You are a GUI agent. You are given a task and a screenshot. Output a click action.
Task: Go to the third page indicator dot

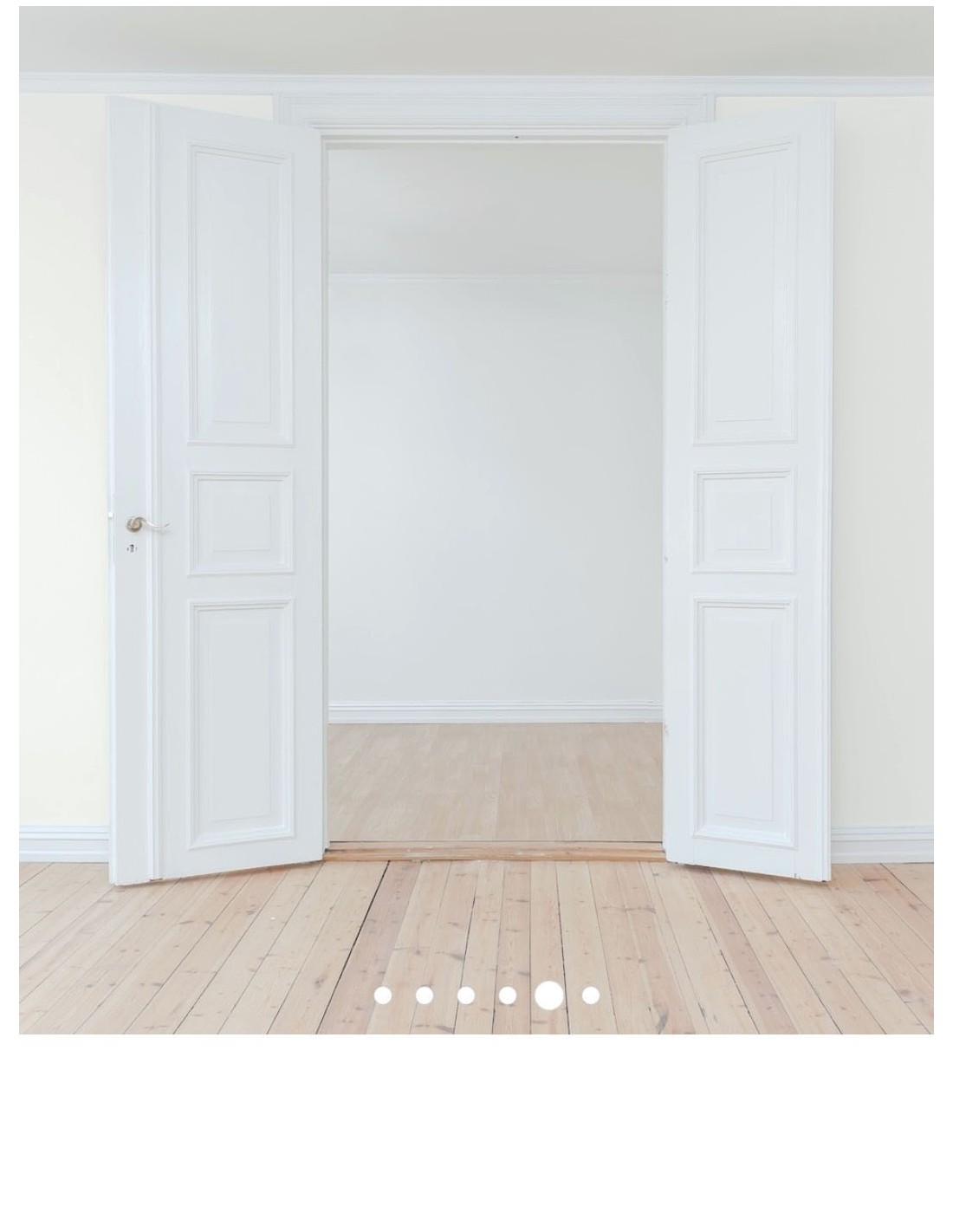pos(465,995)
